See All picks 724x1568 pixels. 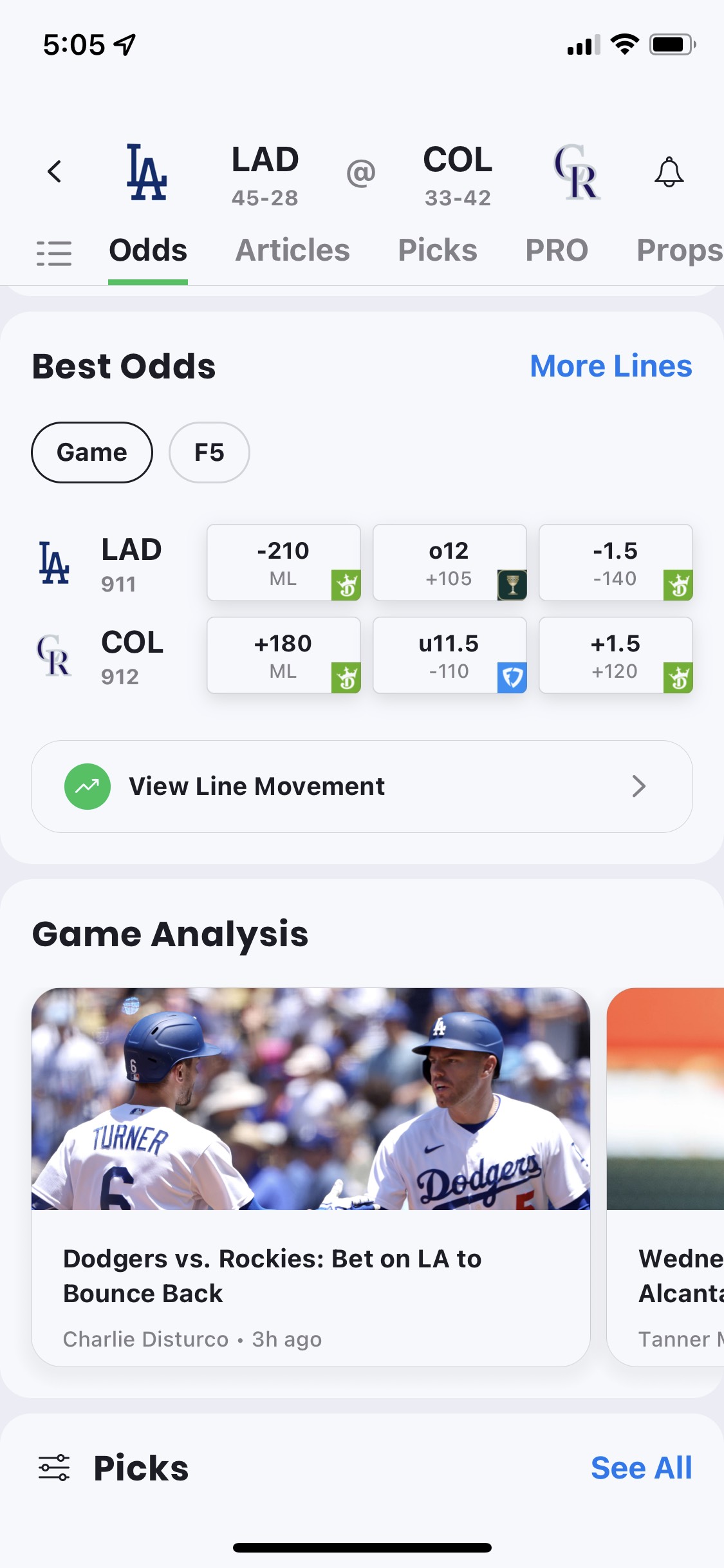[x=641, y=1468]
